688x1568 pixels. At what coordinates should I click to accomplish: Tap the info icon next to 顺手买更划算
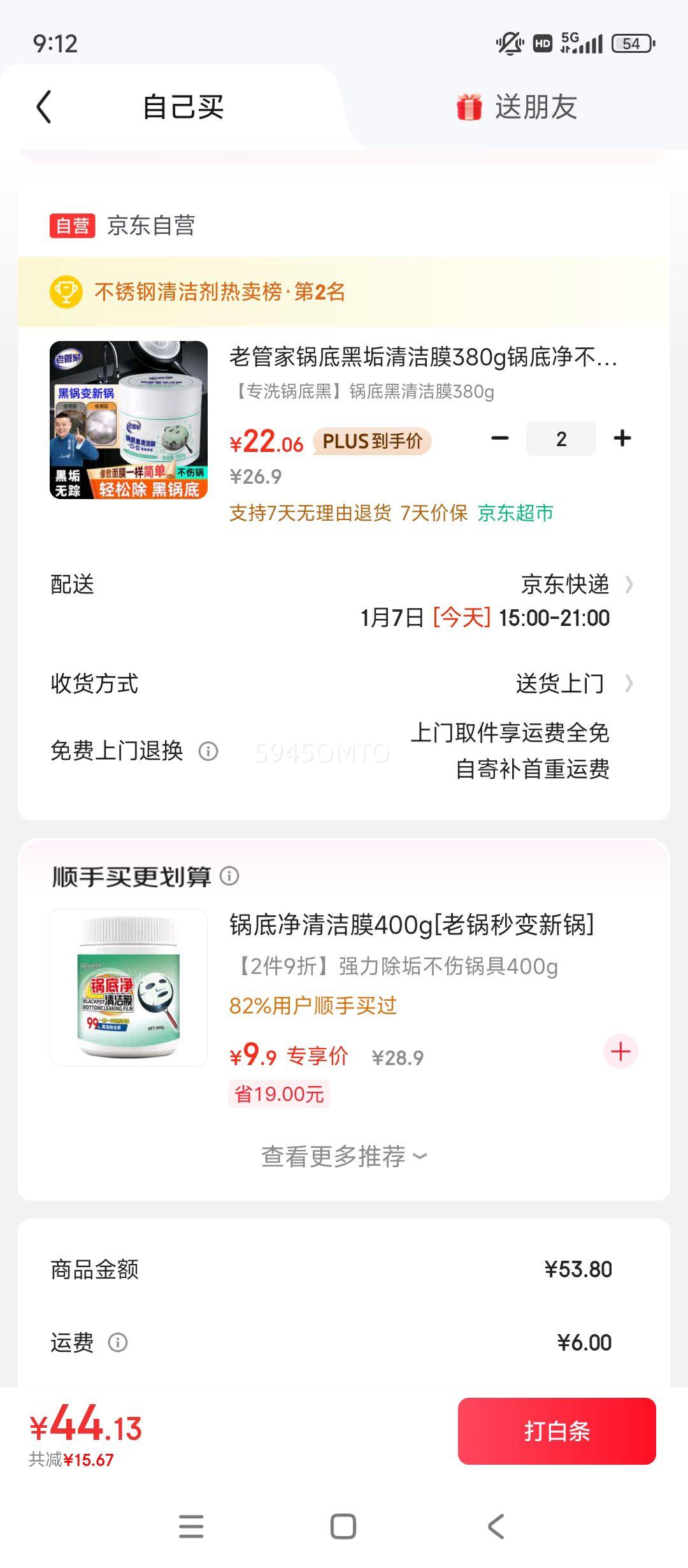[229, 877]
